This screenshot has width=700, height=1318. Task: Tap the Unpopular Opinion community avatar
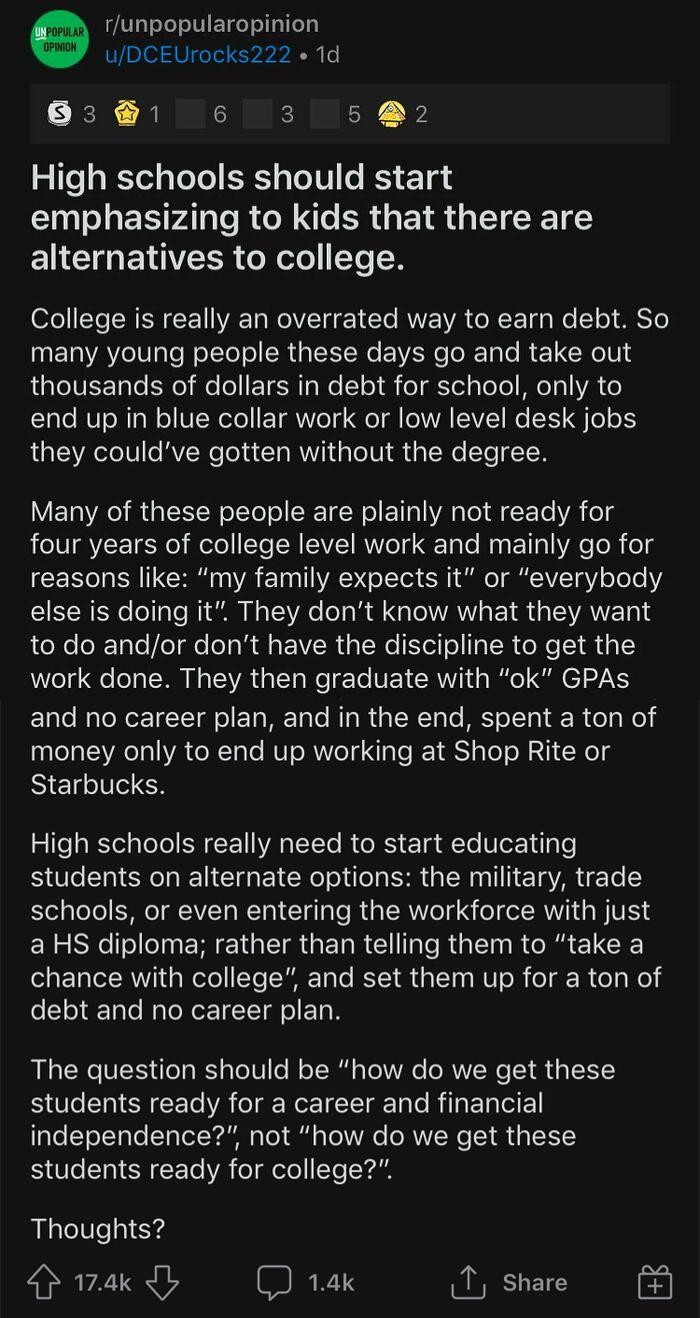59,39
